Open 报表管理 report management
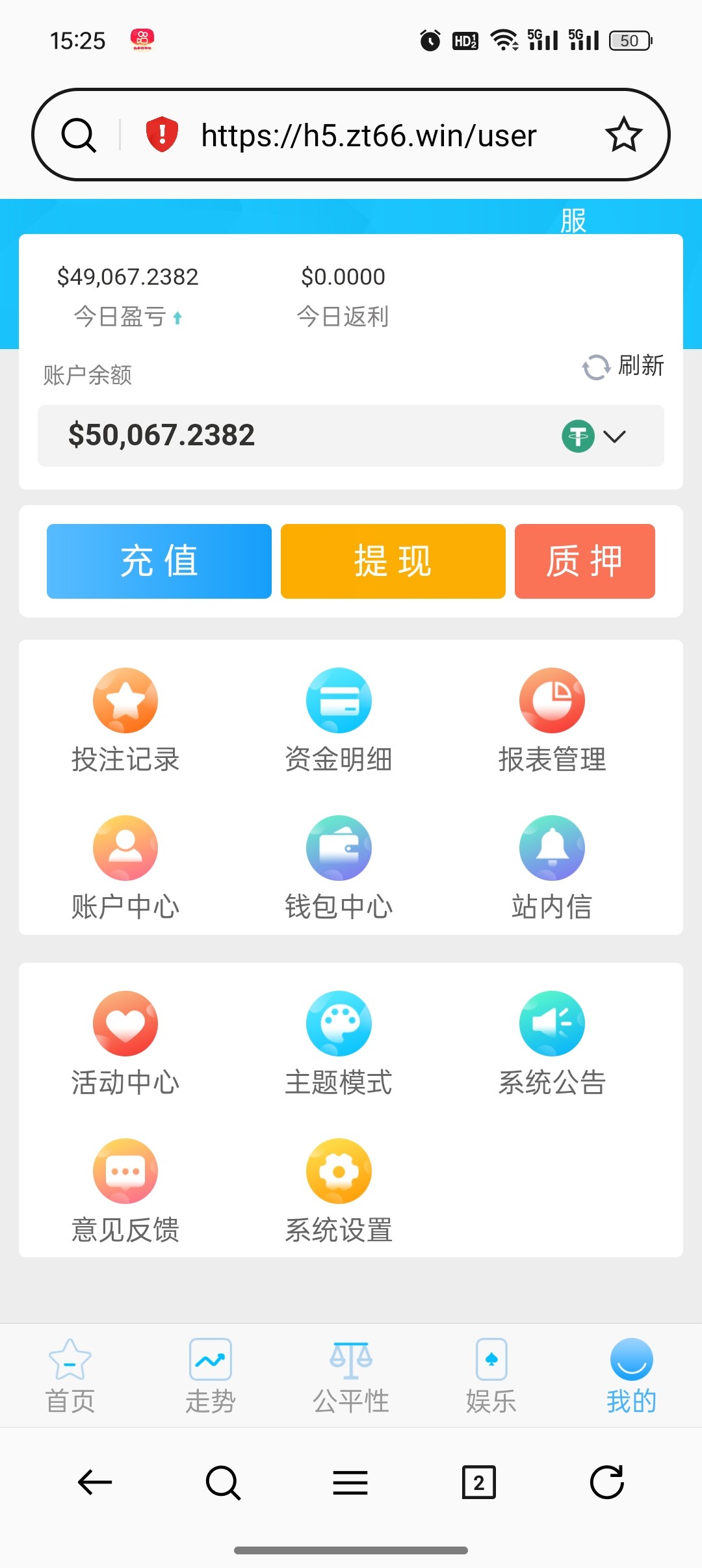 tap(552, 720)
